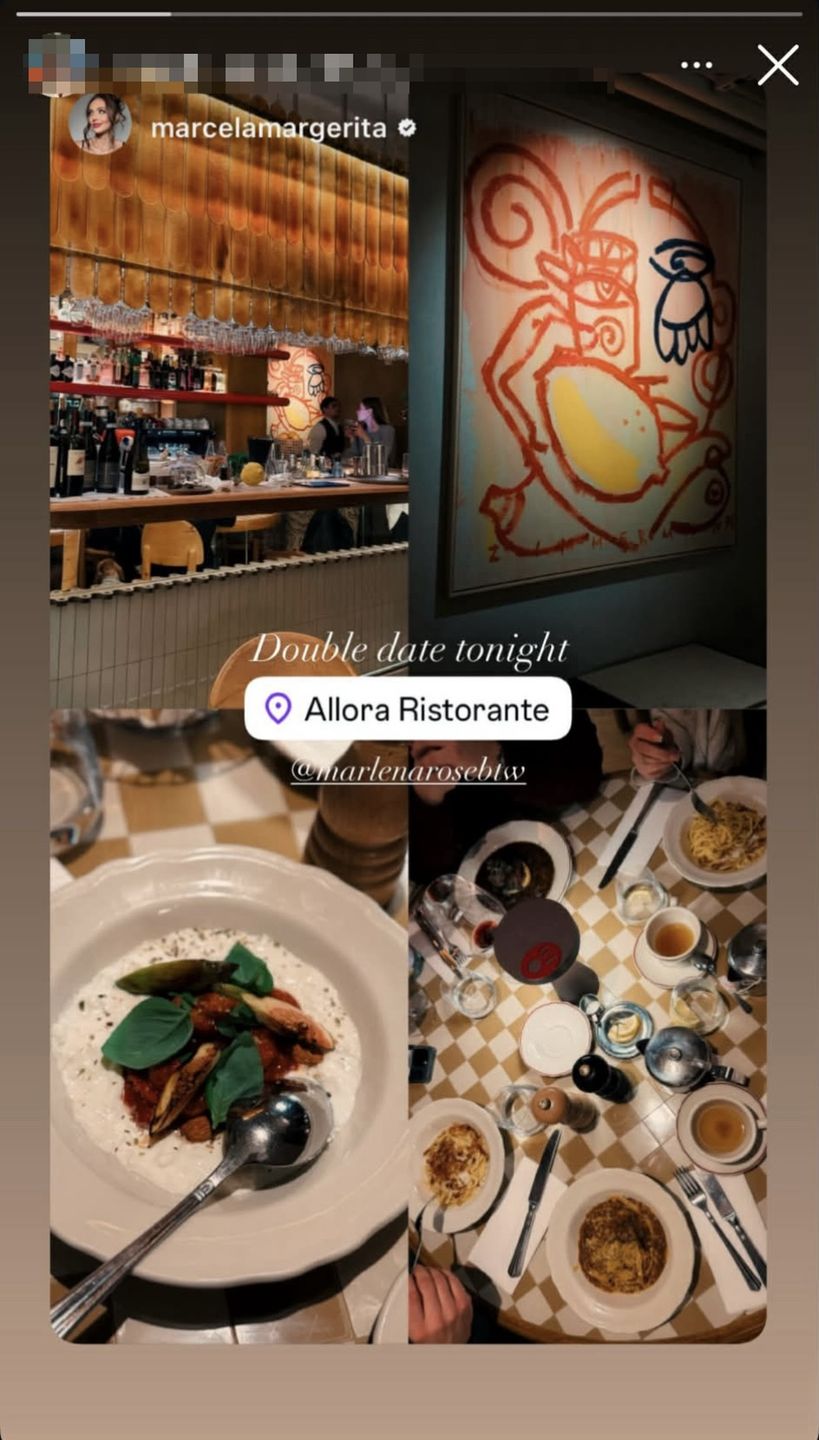Open the @marlenarosebtw mention
This screenshot has height=1440, width=819.
[408, 771]
